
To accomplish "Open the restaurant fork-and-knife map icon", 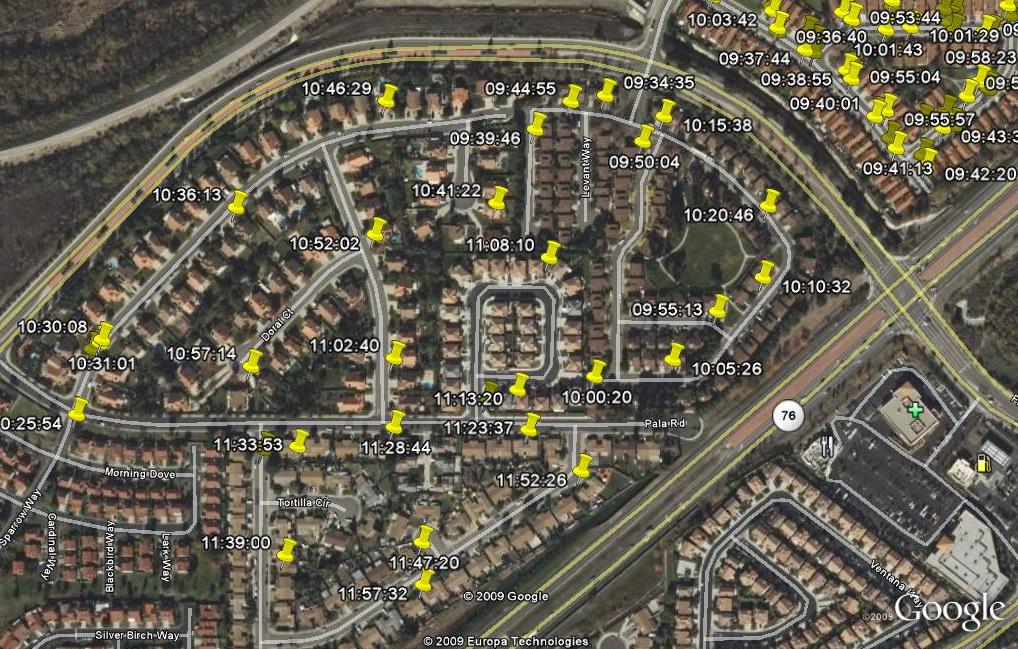I will click(826, 447).
